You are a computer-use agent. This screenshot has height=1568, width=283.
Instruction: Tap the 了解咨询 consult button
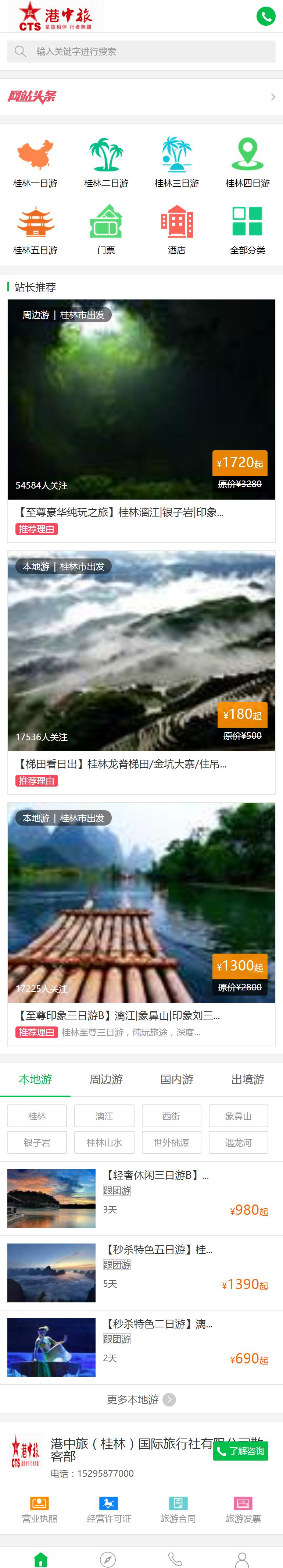point(241,1451)
